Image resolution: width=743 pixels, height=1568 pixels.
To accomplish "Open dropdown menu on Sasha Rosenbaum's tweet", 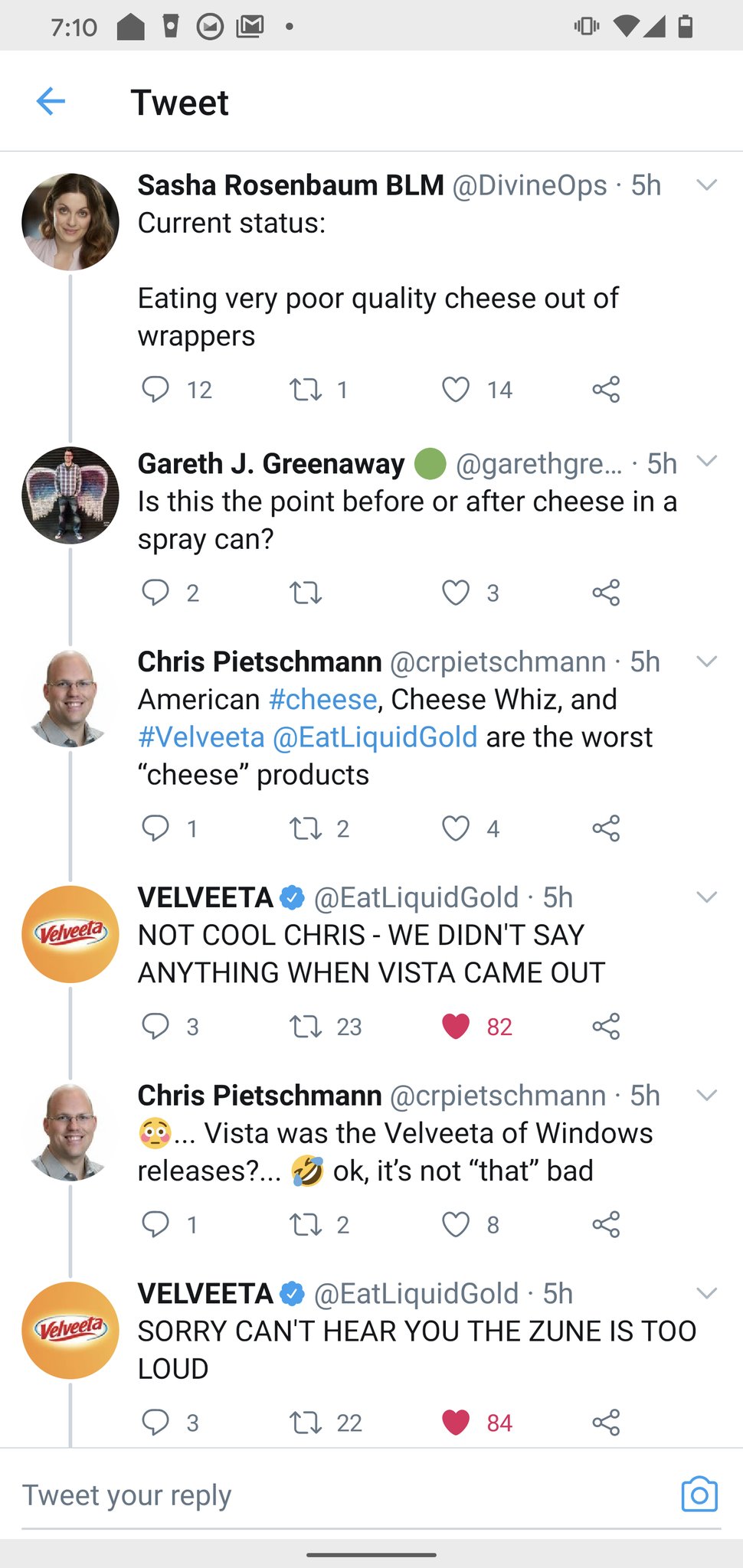I will click(707, 185).
